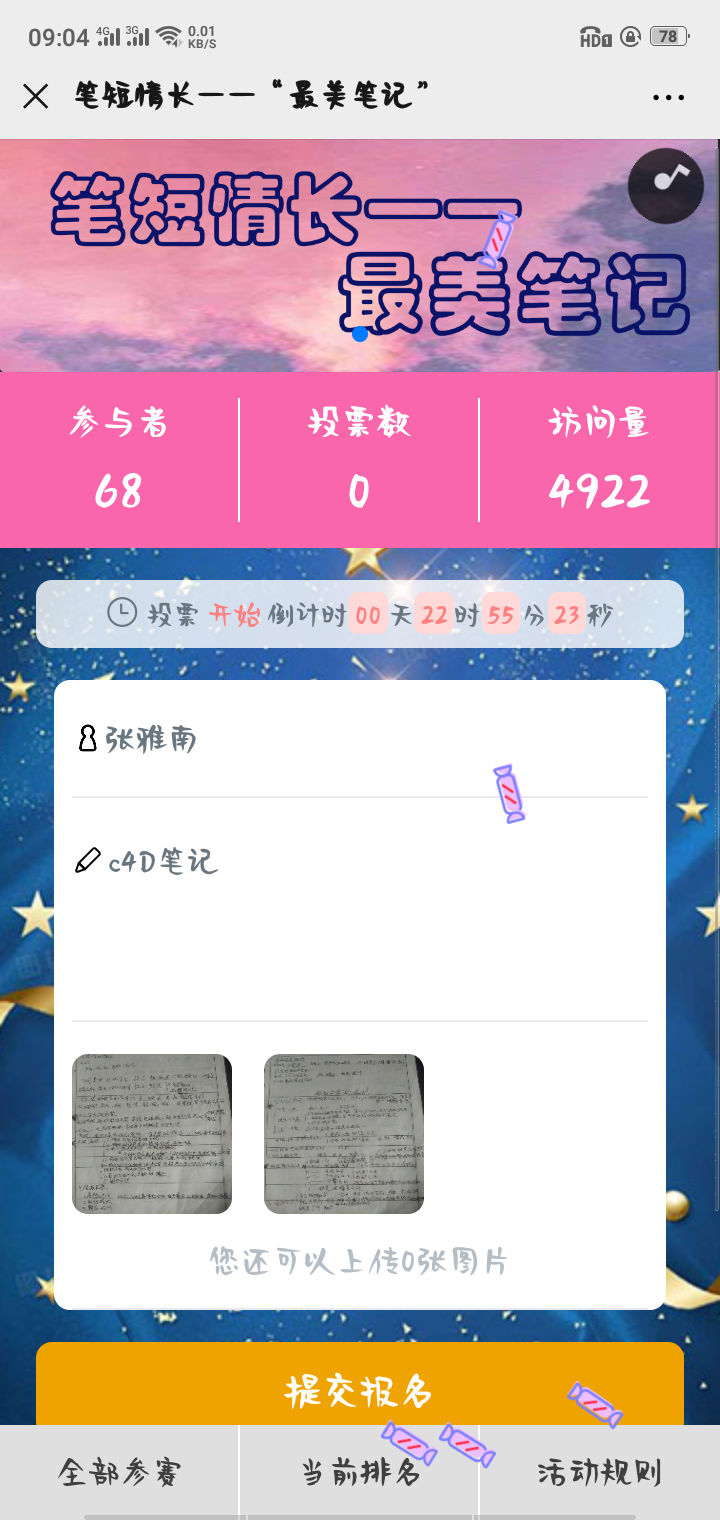Open the second uploaded note photo
Image resolution: width=720 pixels, height=1520 pixels.
pyautogui.click(x=344, y=1133)
